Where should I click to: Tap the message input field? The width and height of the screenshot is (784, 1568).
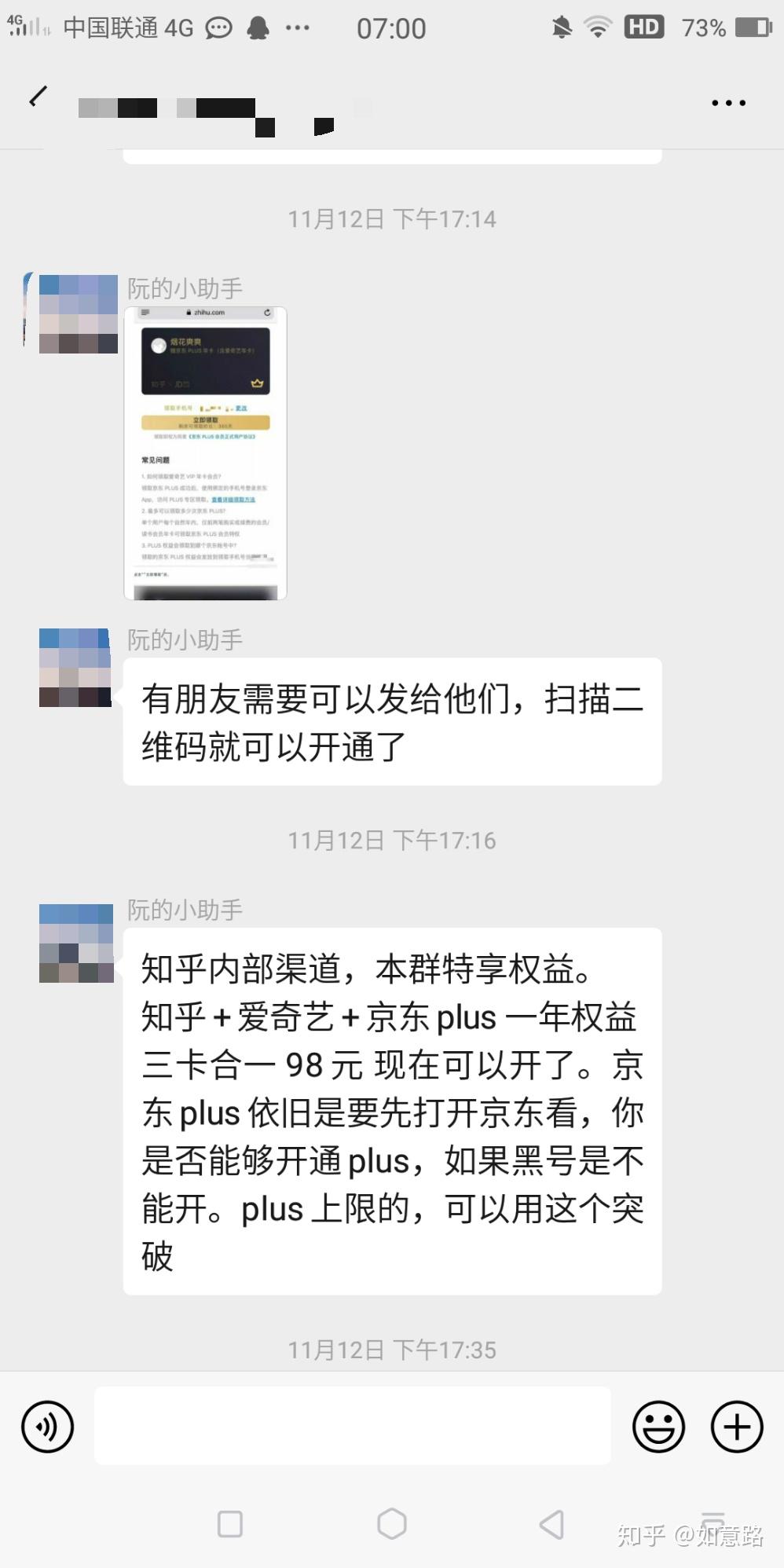(x=352, y=1425)
